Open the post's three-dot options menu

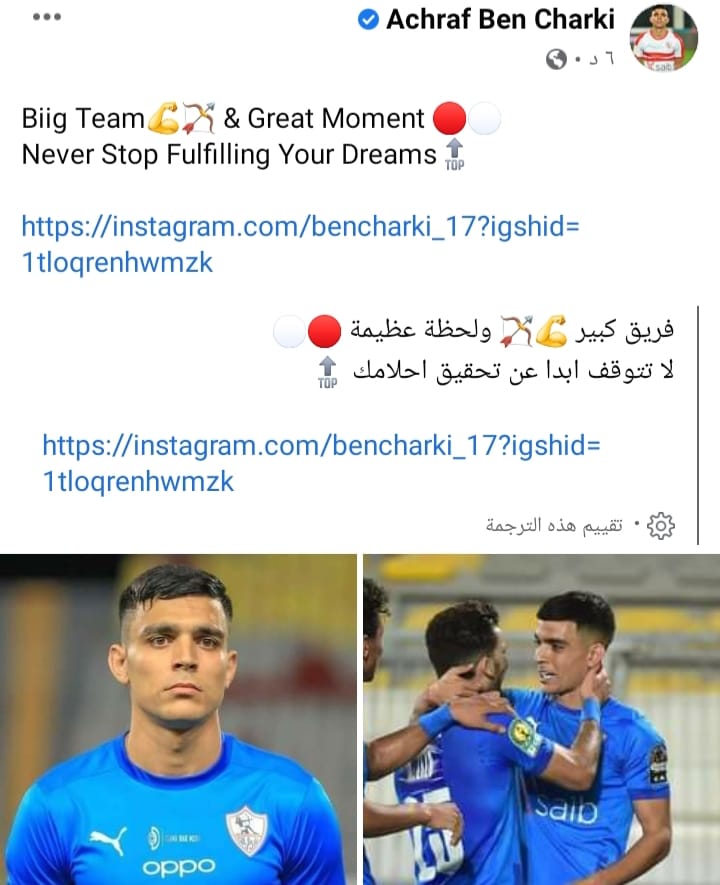pyautogui.click(x=47, y=17)
